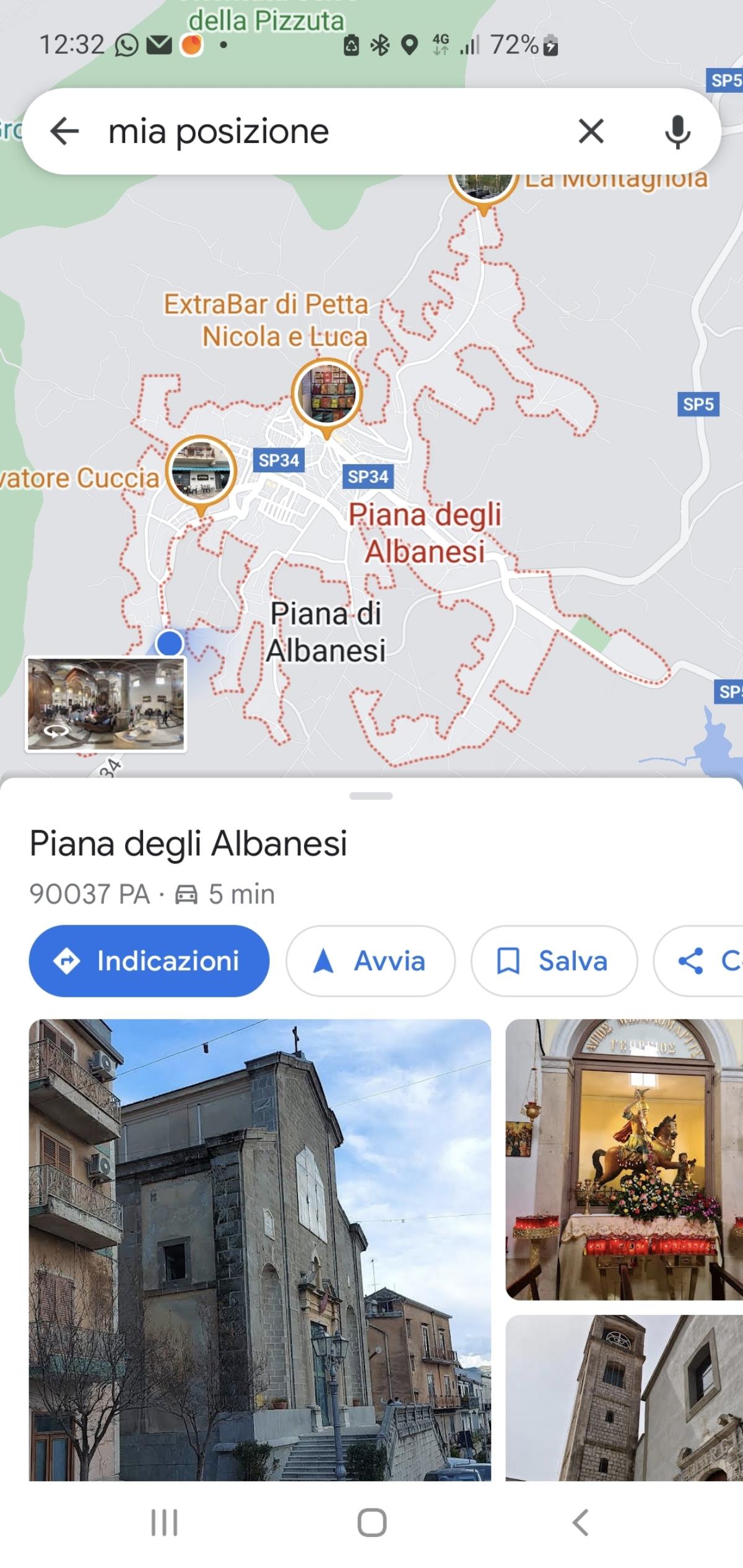
Task: Save Piana degli Albanesi with Salva
Action: (x=554, y=961)
